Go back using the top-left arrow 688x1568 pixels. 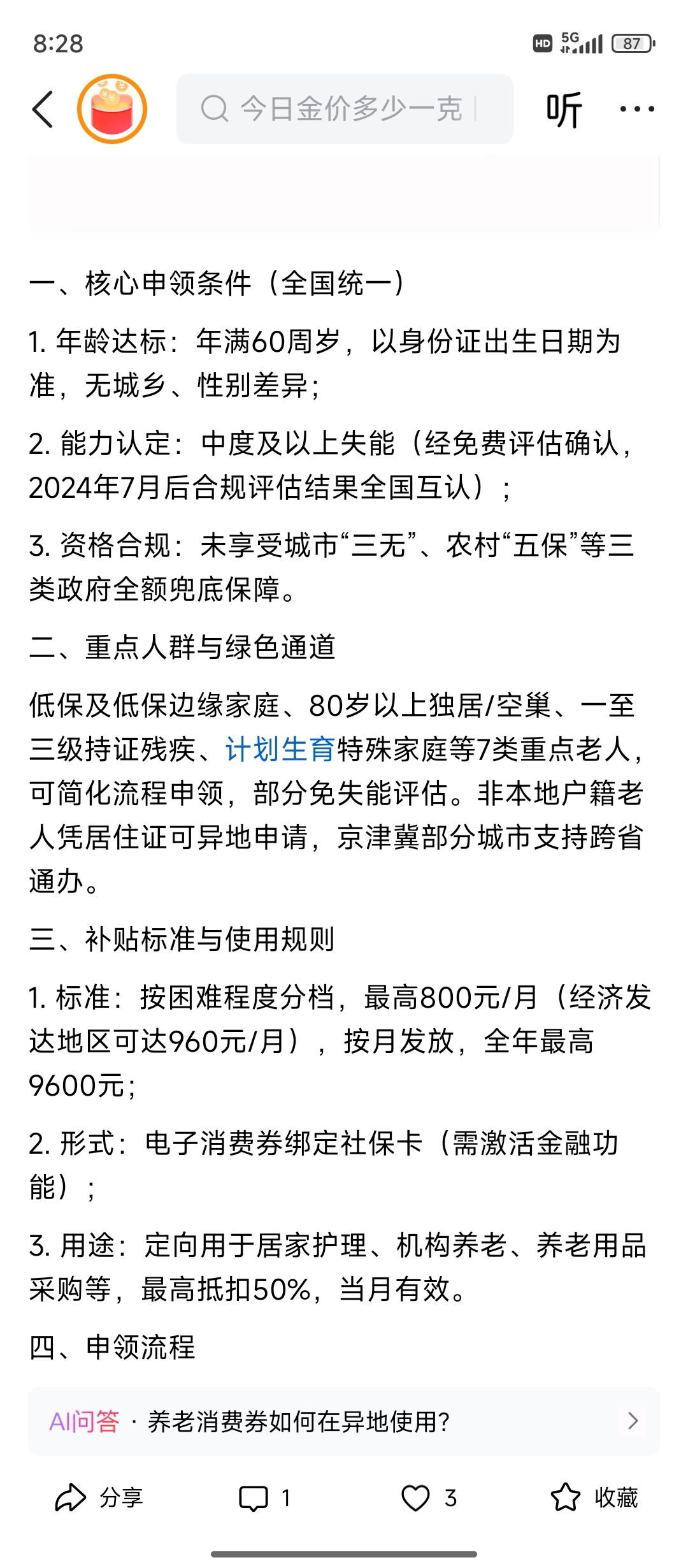tap(43, 109)
